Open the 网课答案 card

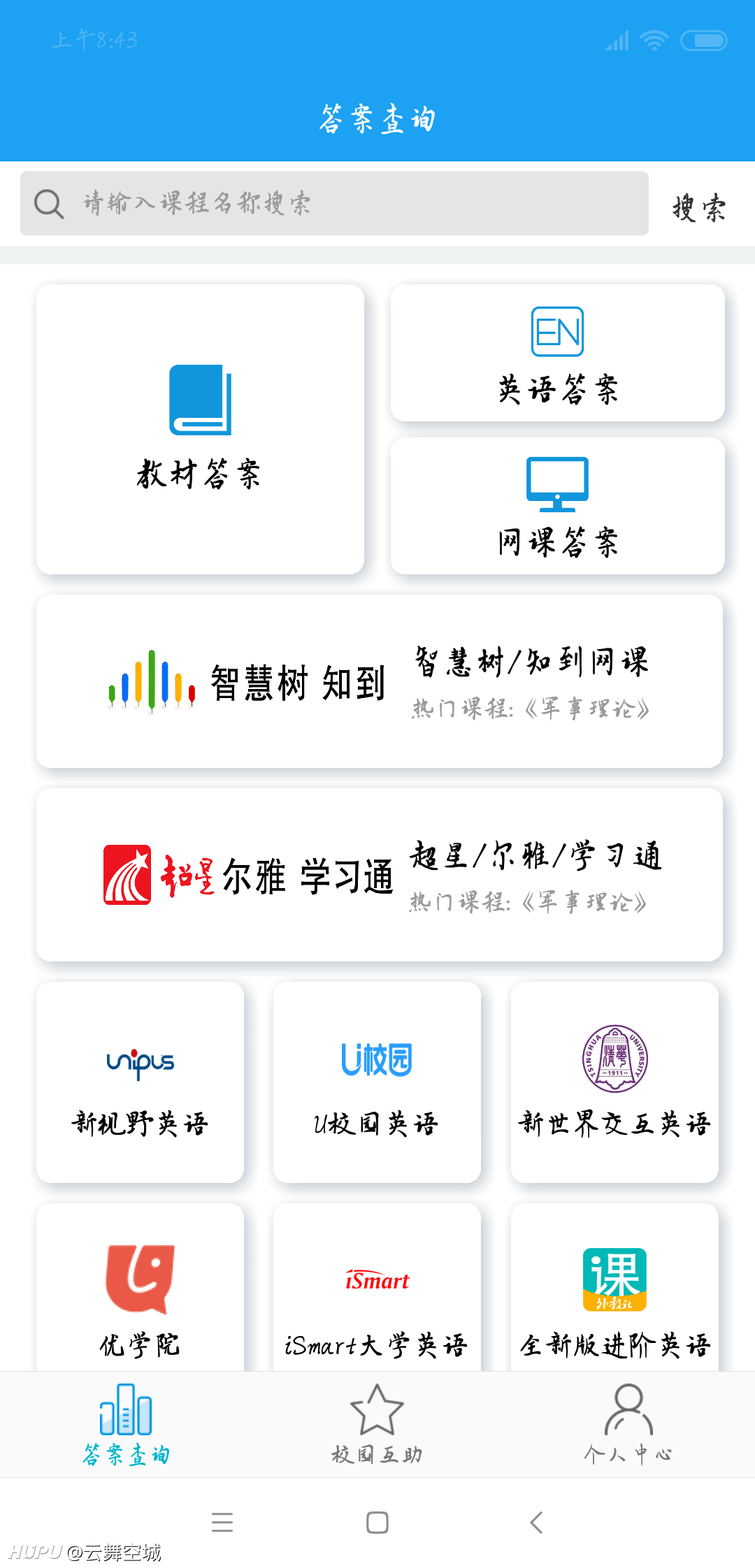pyautogui.click(x=557, y=506)
